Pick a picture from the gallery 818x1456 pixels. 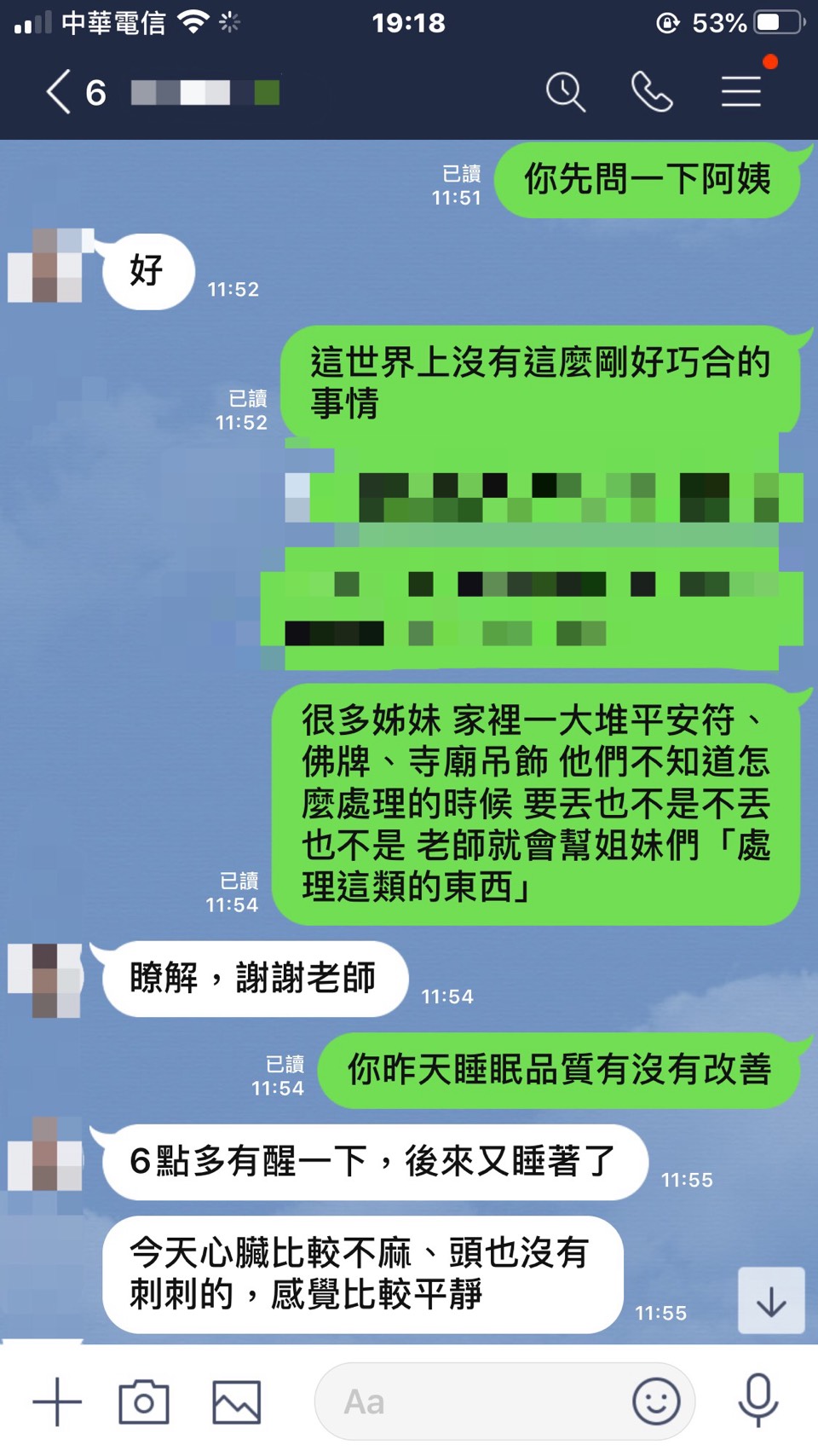click(236, 1401)
